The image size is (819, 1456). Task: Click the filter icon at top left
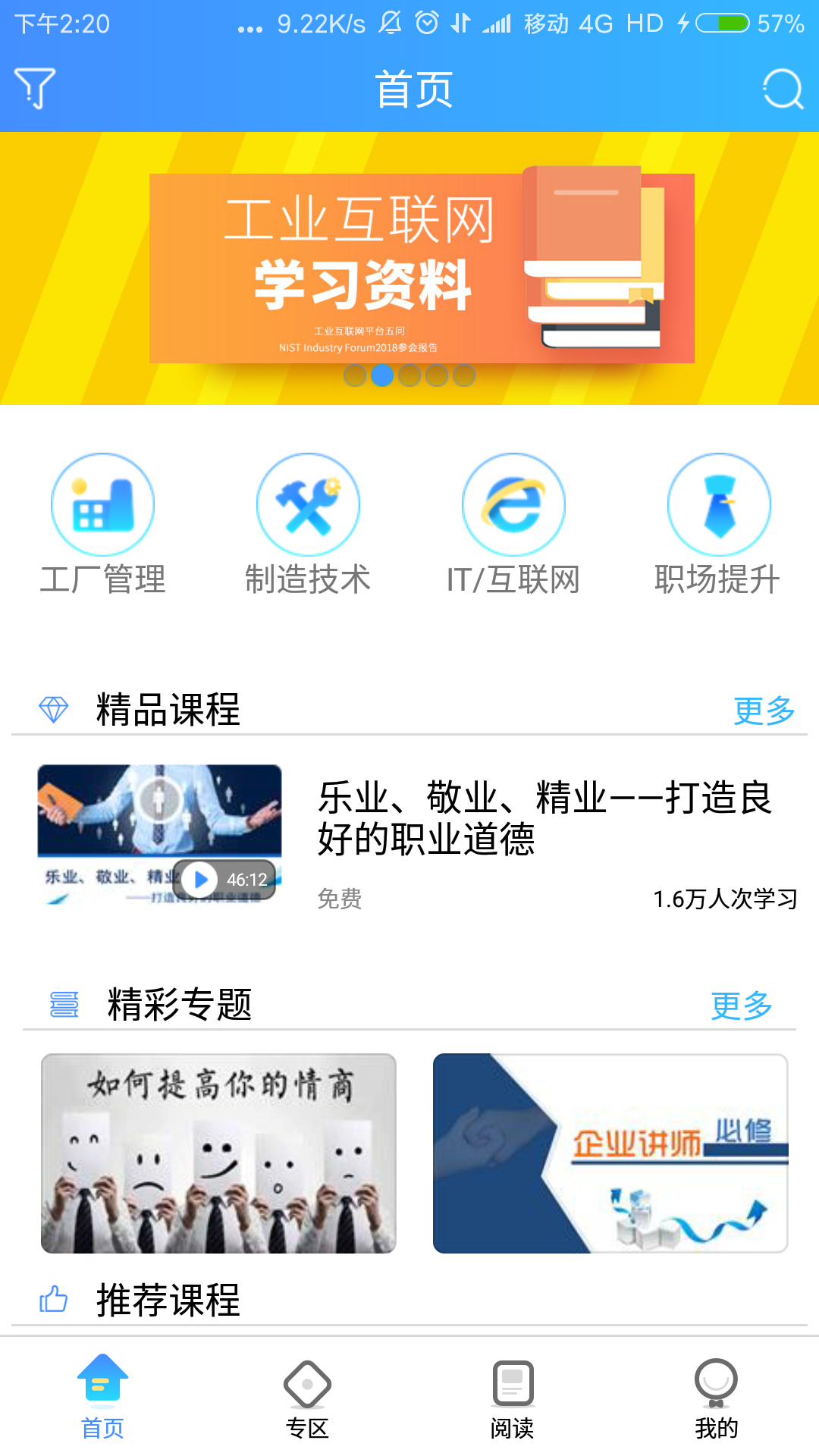35,88
